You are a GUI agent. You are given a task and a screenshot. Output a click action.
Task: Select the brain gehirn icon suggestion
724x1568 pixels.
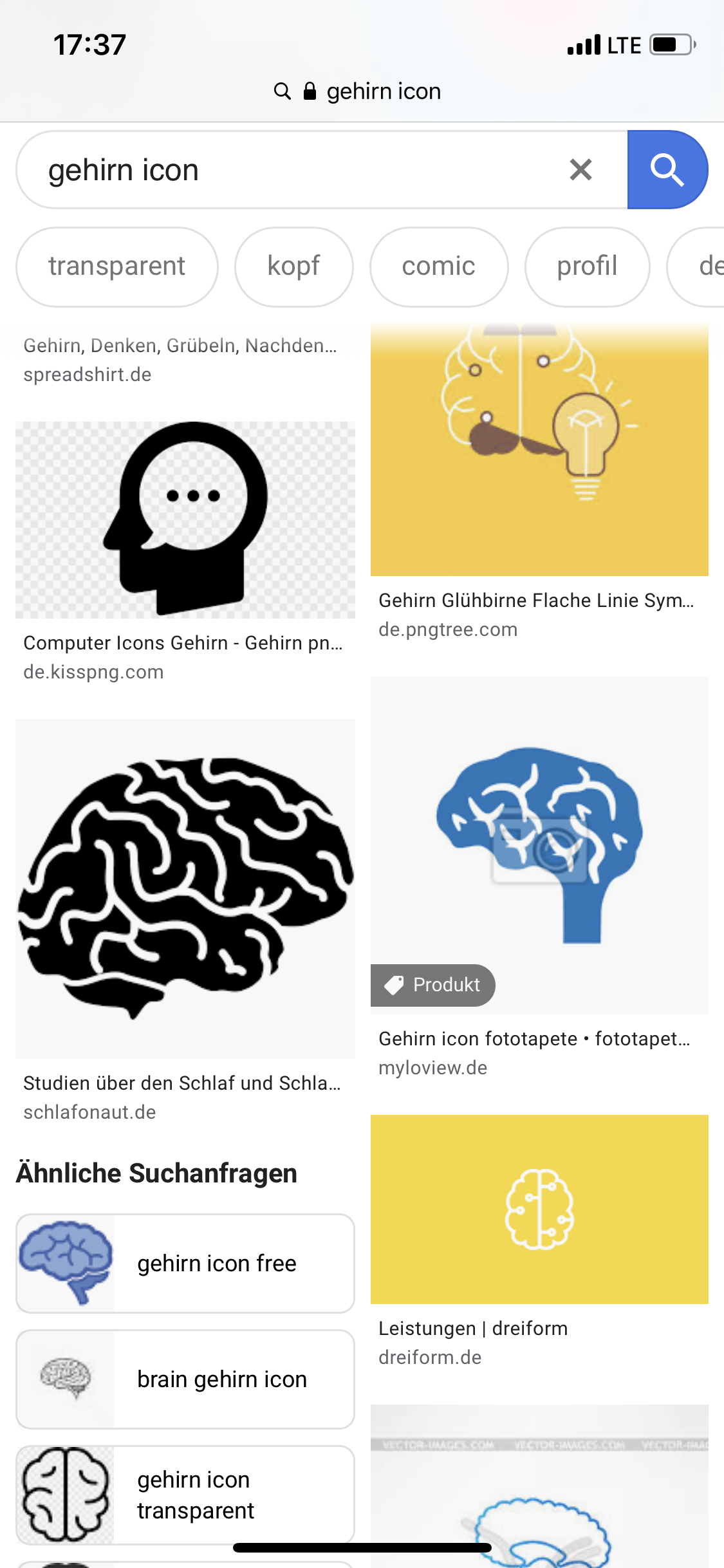[185, 1379]
